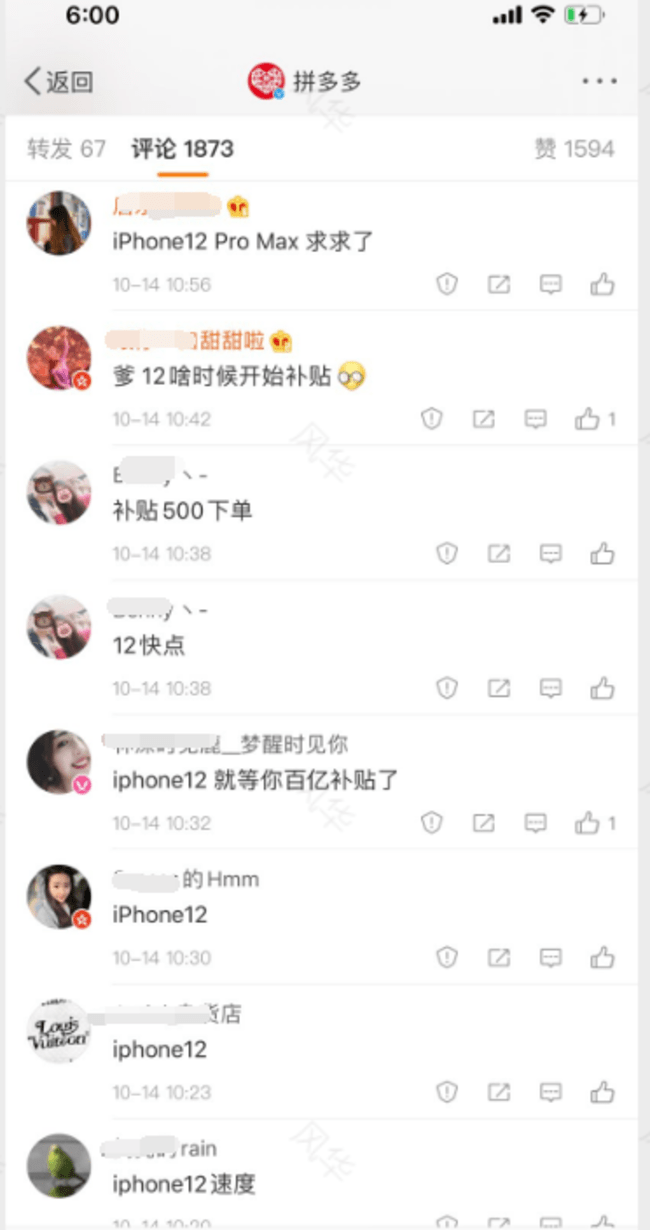Like the comment "补贴500下单"
Image resolution: width=650 pixels, height=1230 pixels.
point(602,554)
